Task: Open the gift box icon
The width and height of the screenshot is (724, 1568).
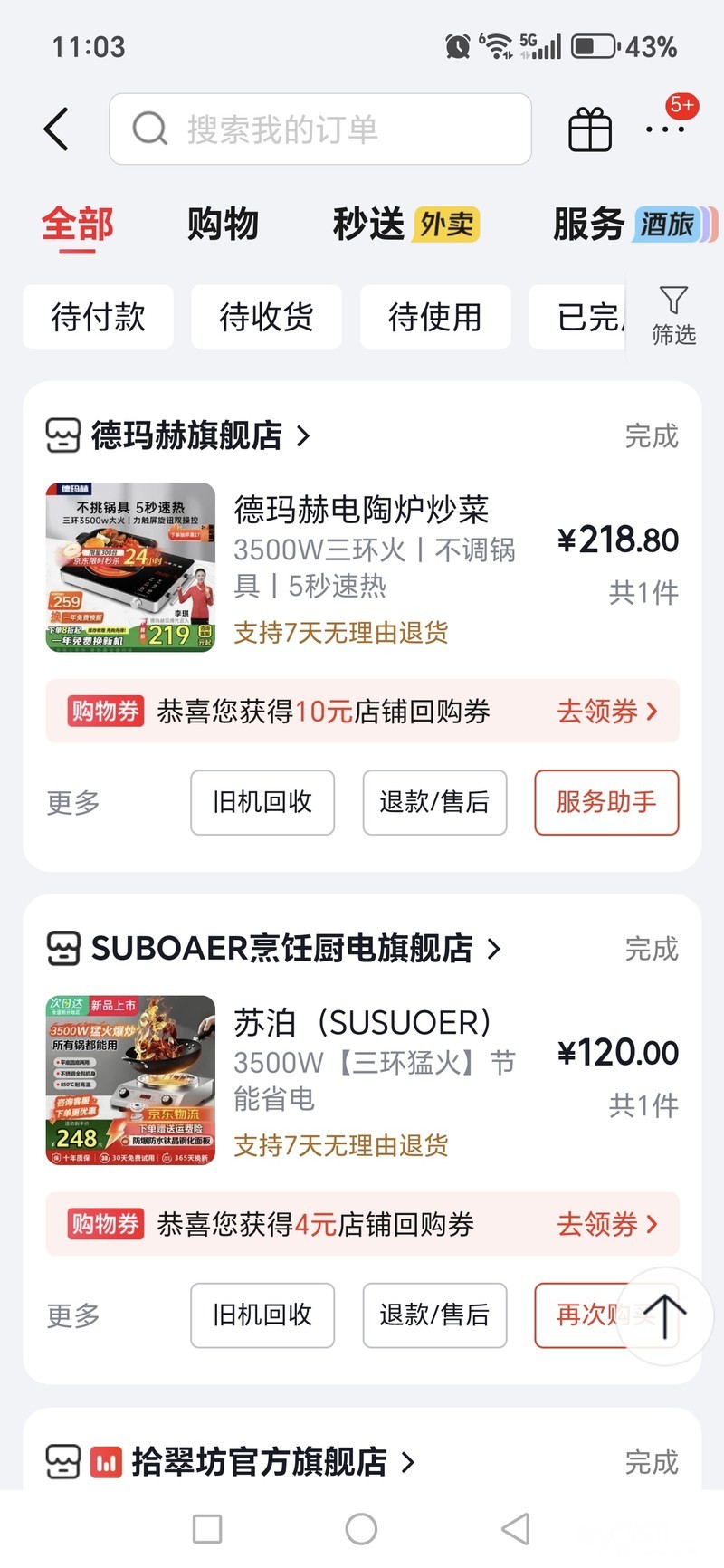Action: pyautogui.click(x=590, y=129)
